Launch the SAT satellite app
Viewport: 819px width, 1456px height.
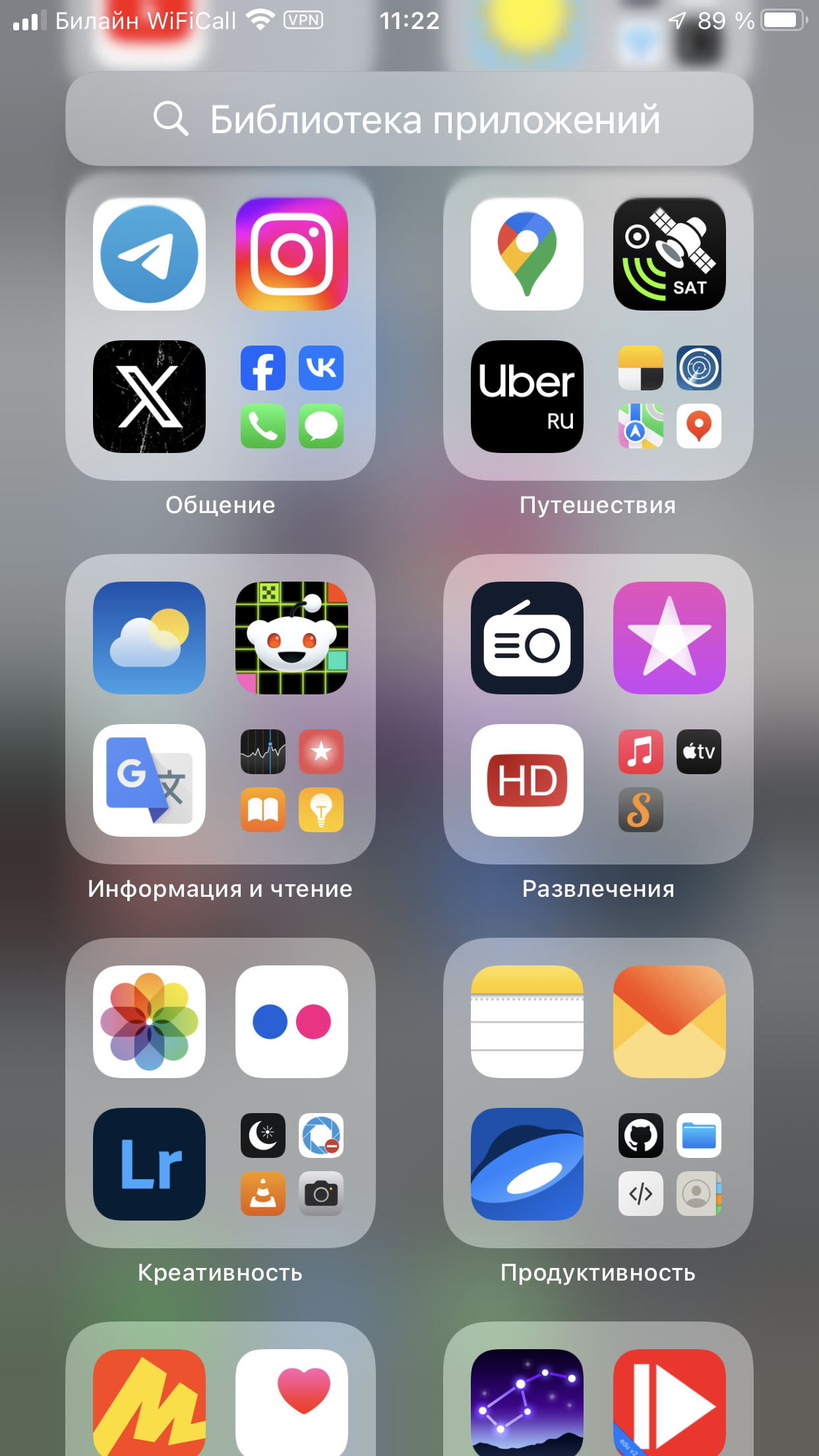pos(669,254)
